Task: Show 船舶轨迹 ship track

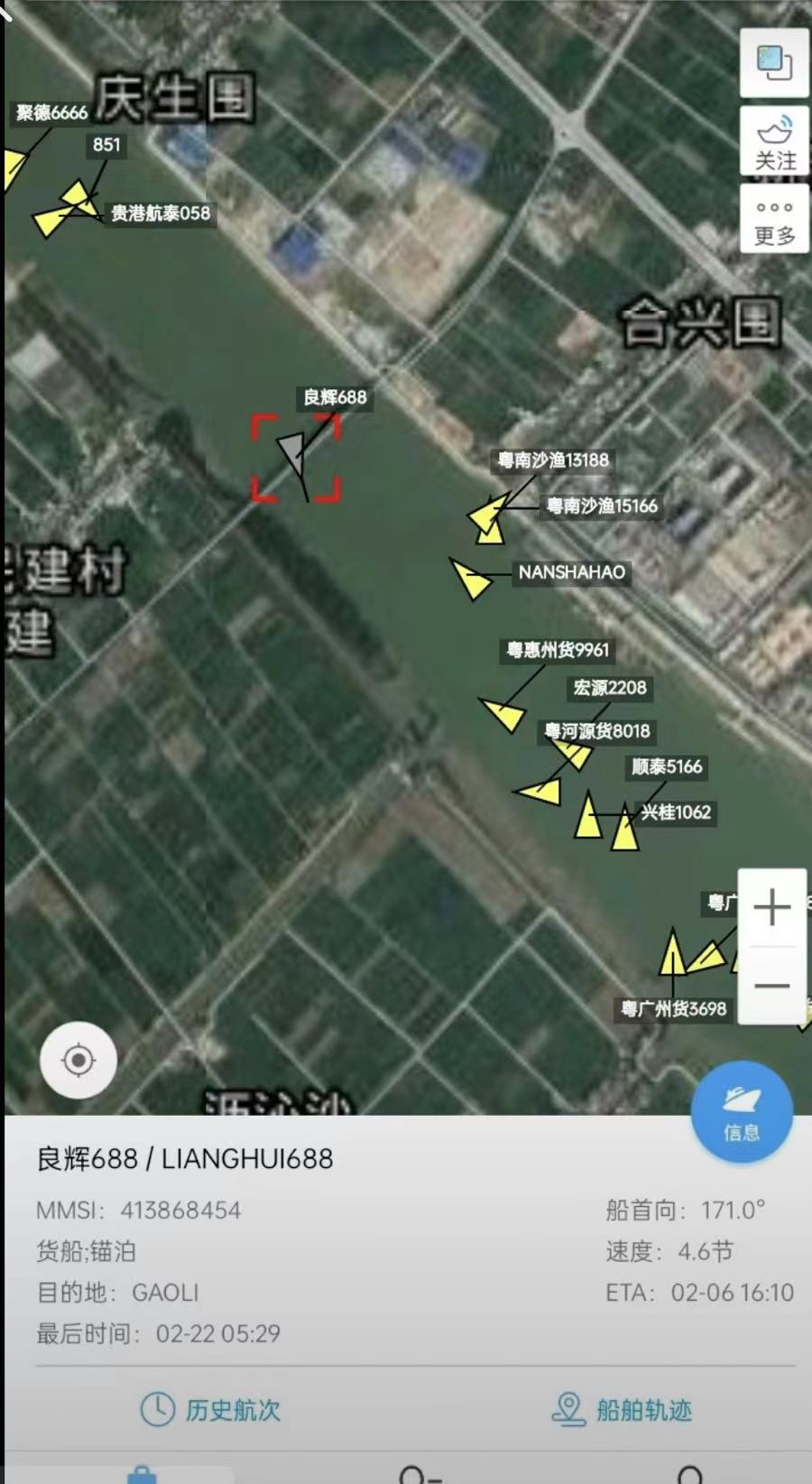Action: point(622,1409)
